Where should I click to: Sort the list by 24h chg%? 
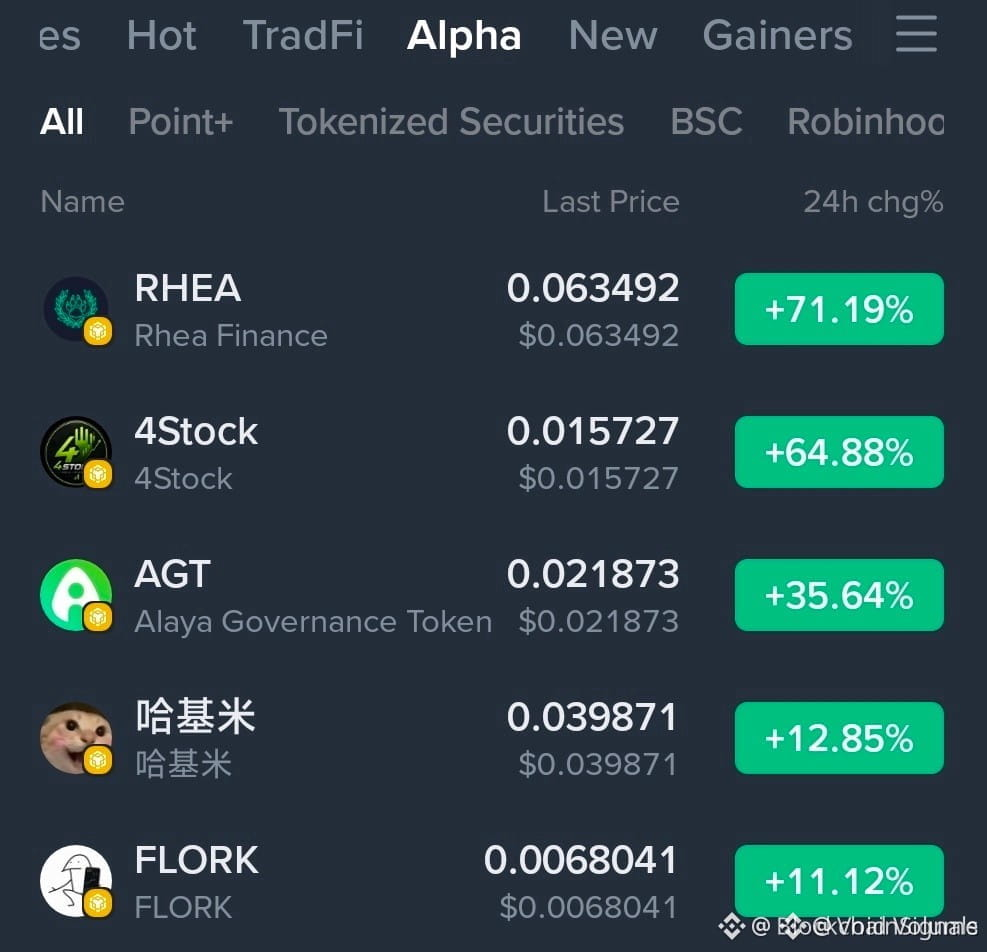[x=873, y=202]
